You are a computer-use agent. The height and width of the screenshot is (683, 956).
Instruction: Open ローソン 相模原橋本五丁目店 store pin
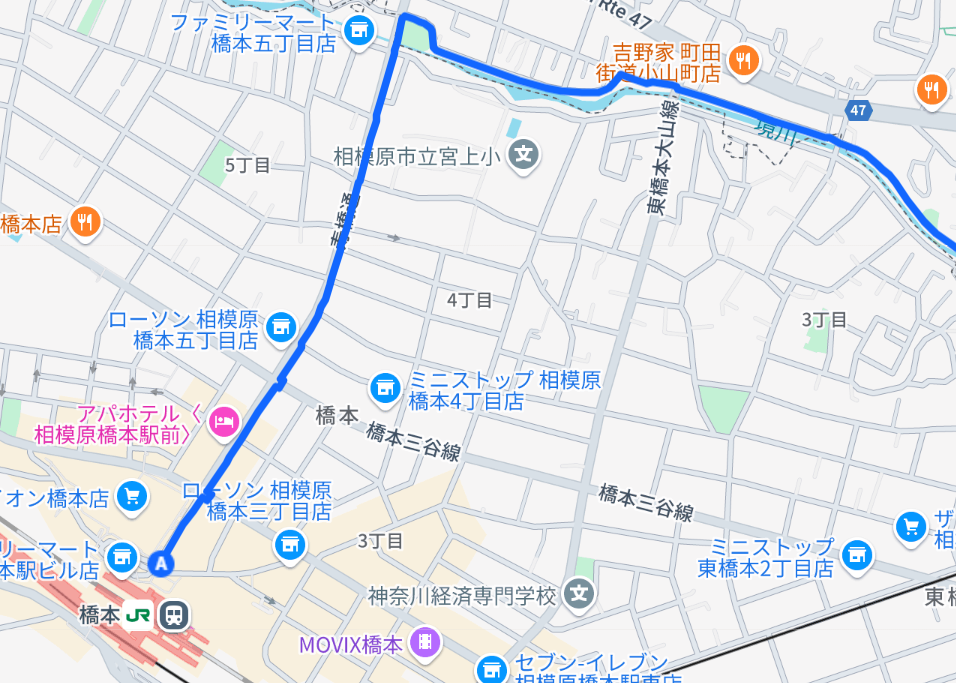click(283, 326)
